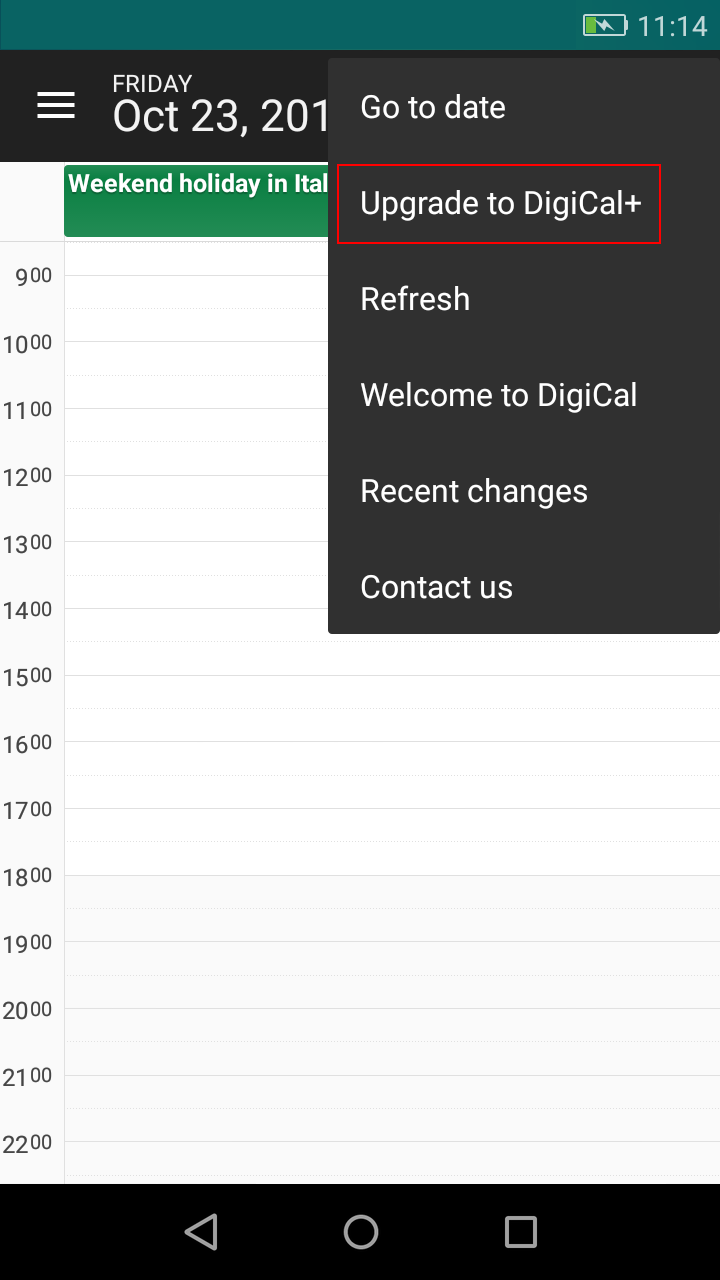The width and height of the screenshot is (720, 1280).
Task: Select Contact us menu item
Action: [x=524, y=587]
